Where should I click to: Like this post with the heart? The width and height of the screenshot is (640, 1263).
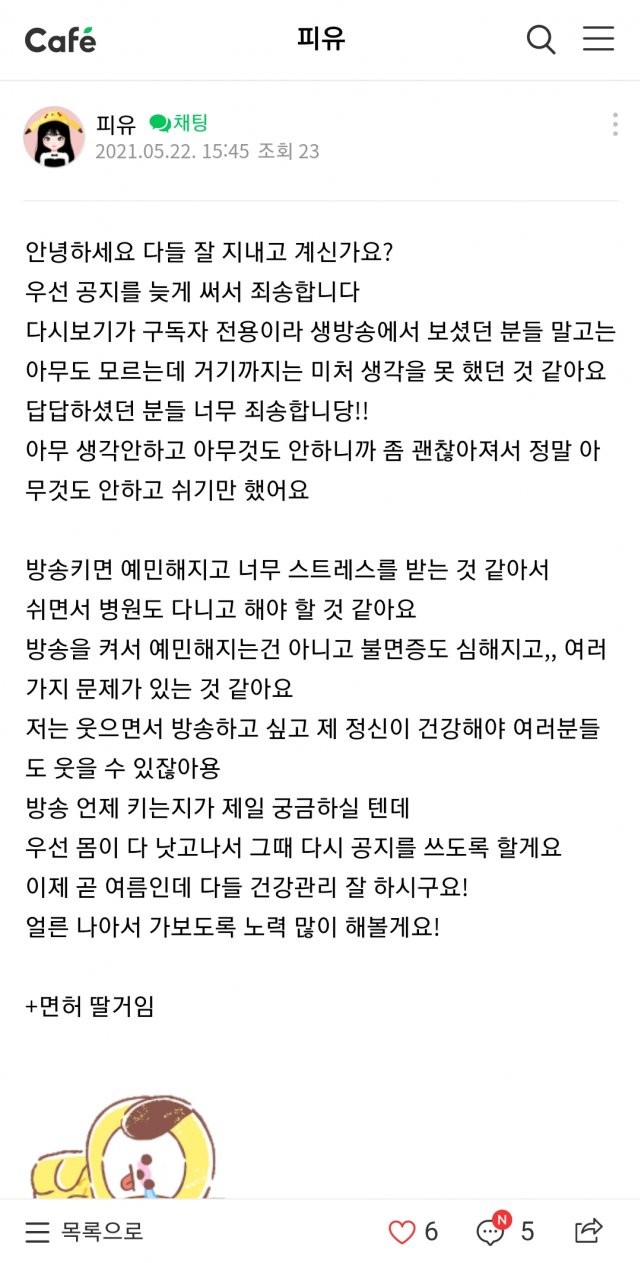tap(402, 1231)
